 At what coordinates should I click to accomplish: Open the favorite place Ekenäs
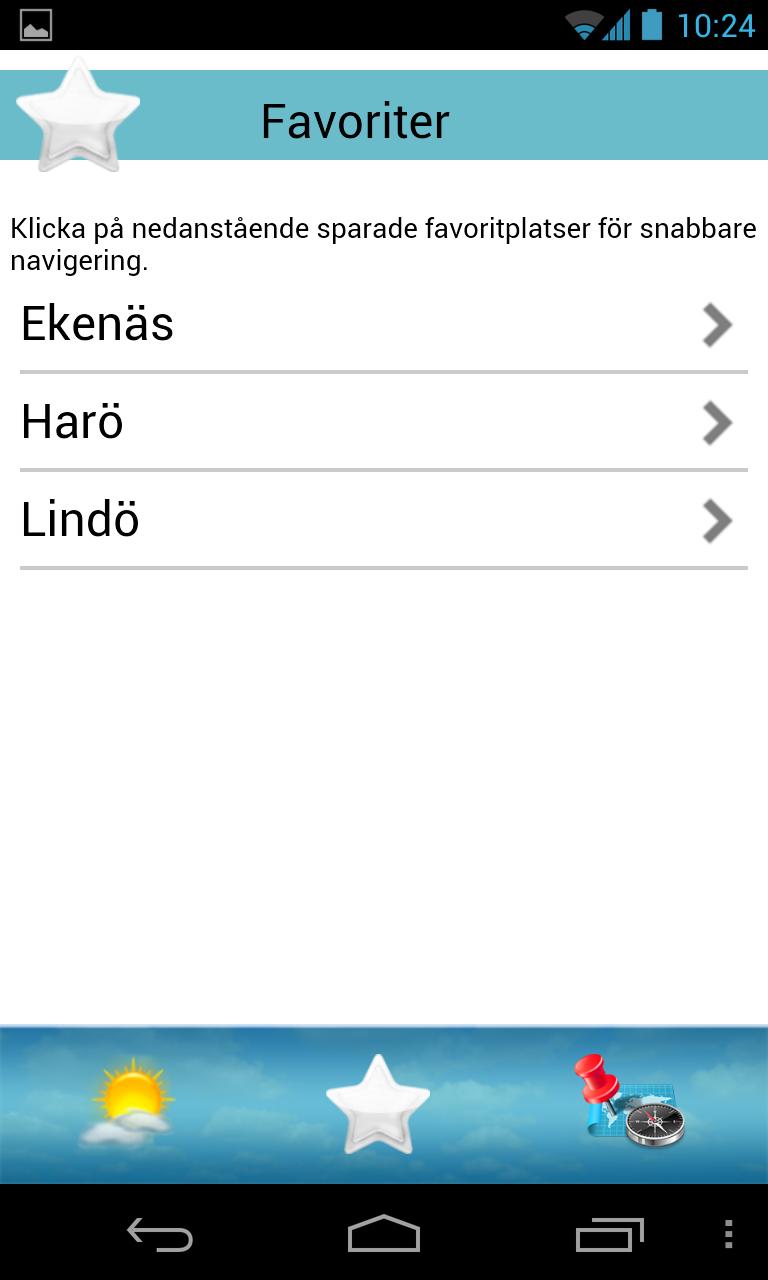[x=384, y=325]
